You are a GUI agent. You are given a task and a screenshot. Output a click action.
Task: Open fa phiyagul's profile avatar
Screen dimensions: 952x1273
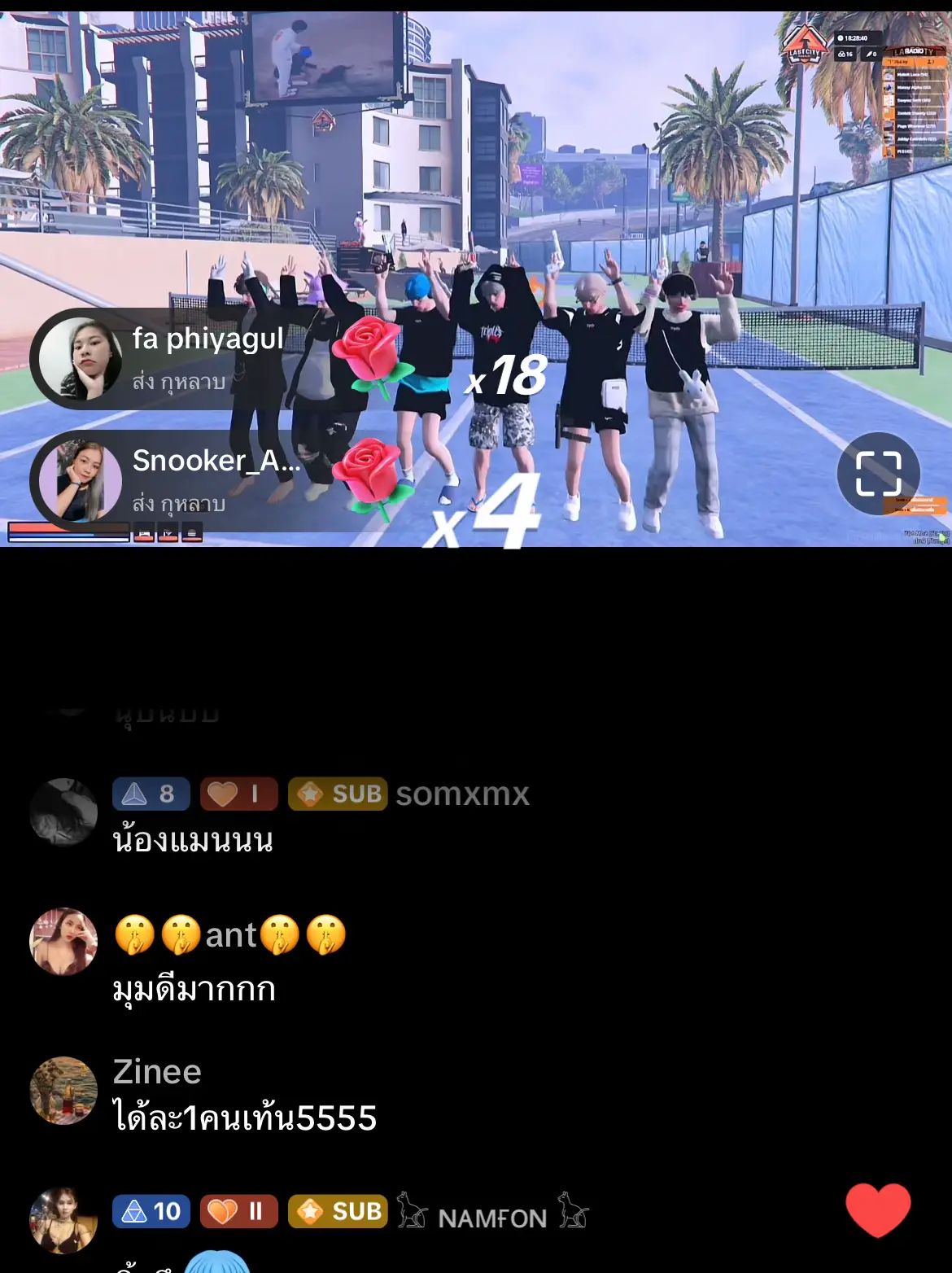click(x=81, y=358)
